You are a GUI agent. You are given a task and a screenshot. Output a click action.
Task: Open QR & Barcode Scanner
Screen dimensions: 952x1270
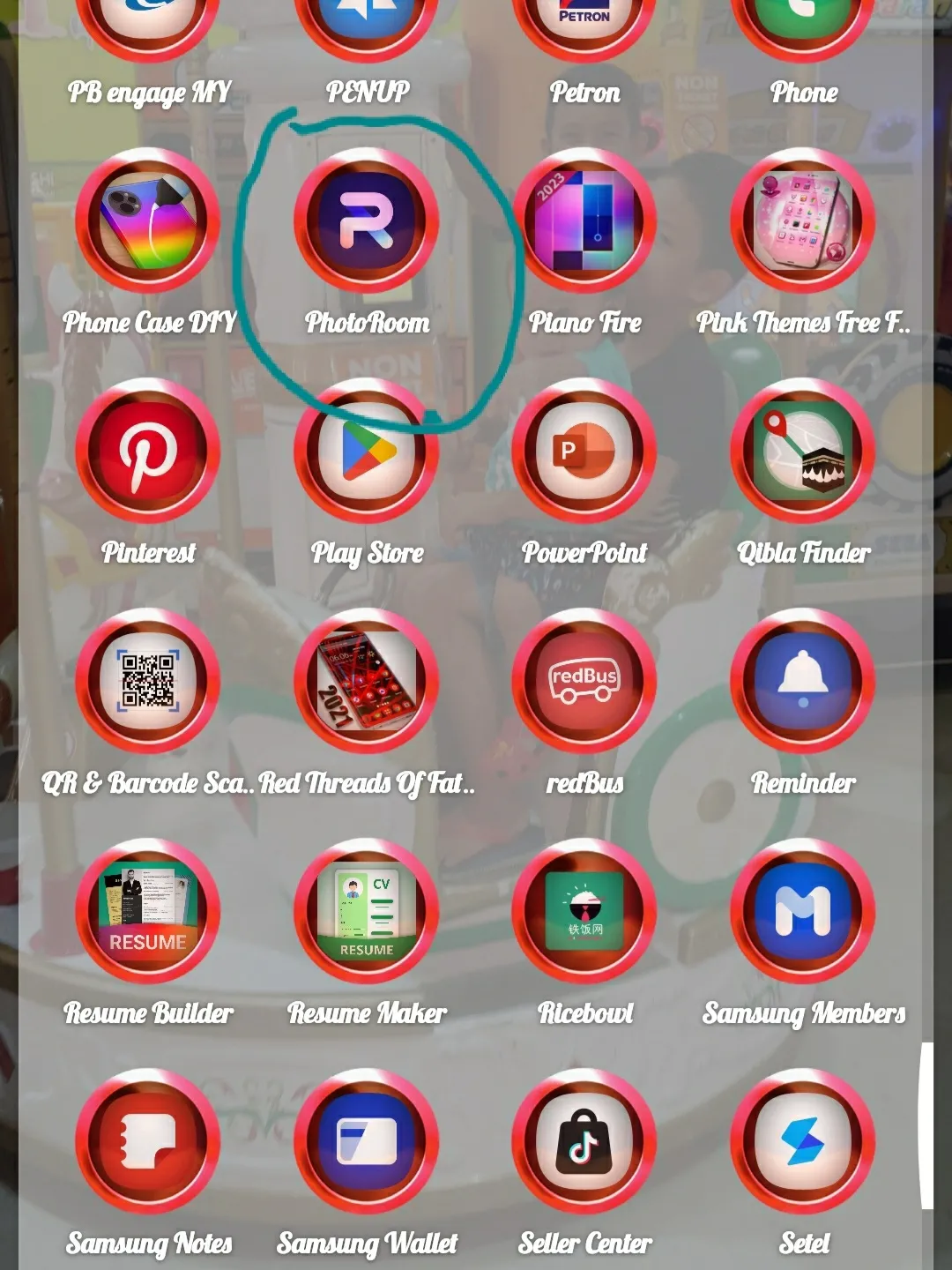[x=148, y=681]
